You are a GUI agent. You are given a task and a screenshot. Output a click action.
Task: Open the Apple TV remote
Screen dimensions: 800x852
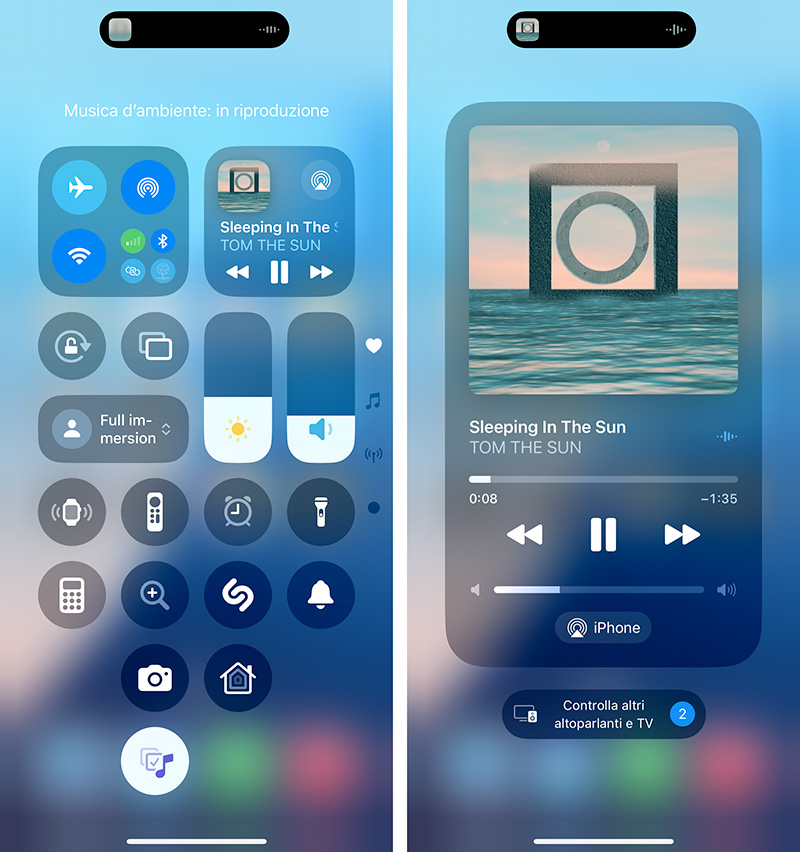(155, 512)
